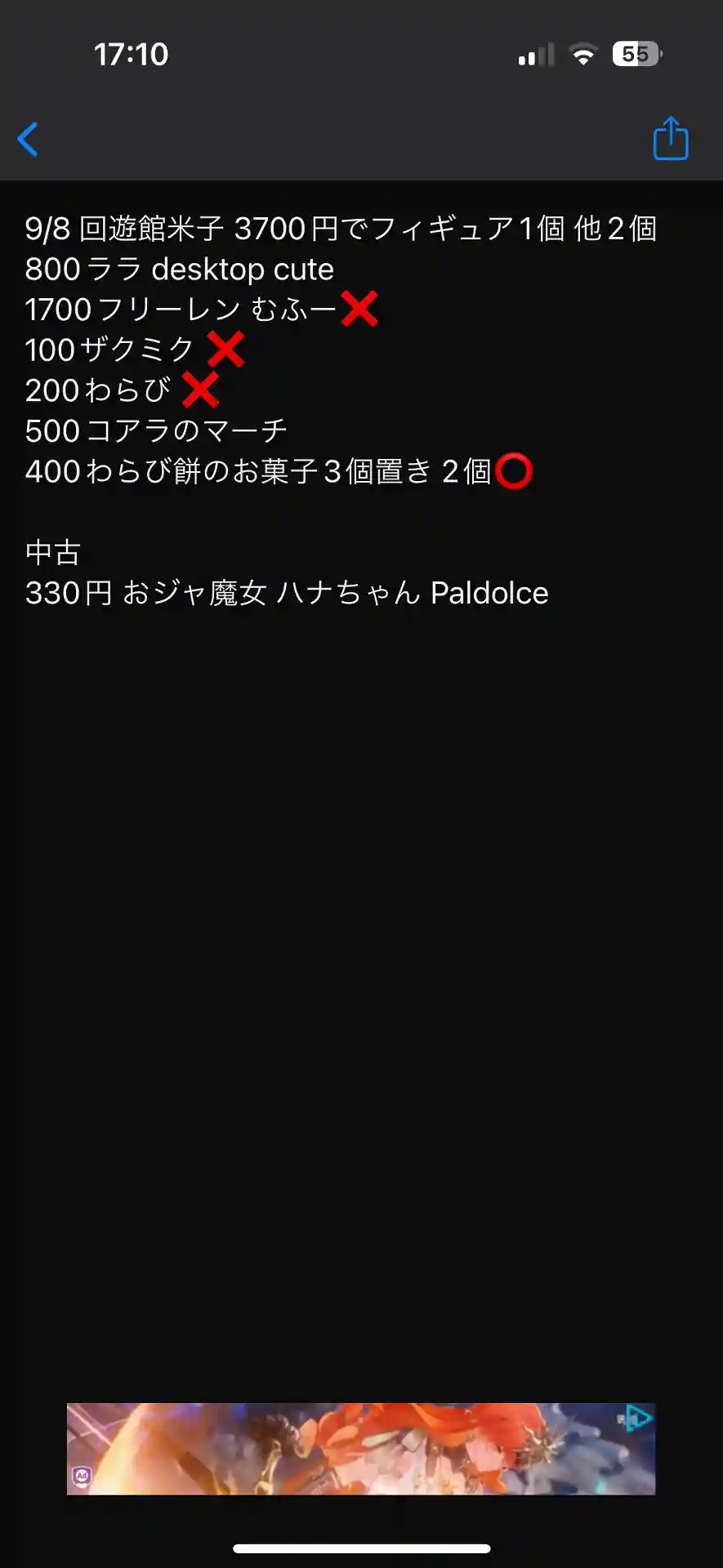The height and width of the screenshot is (1568, 723).
Task: Go back with the blue arrow
Action: 29,139
